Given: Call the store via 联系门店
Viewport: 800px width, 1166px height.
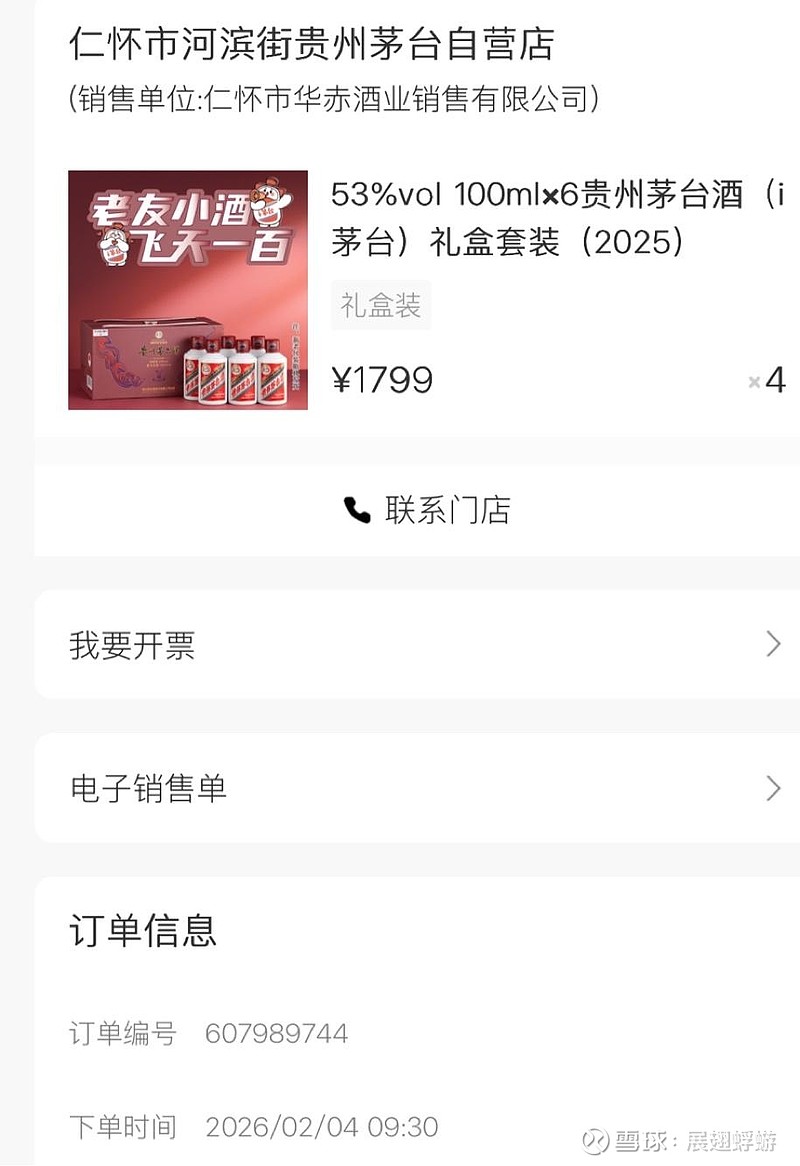Looking at the screenshot, I should click(427, 510).
